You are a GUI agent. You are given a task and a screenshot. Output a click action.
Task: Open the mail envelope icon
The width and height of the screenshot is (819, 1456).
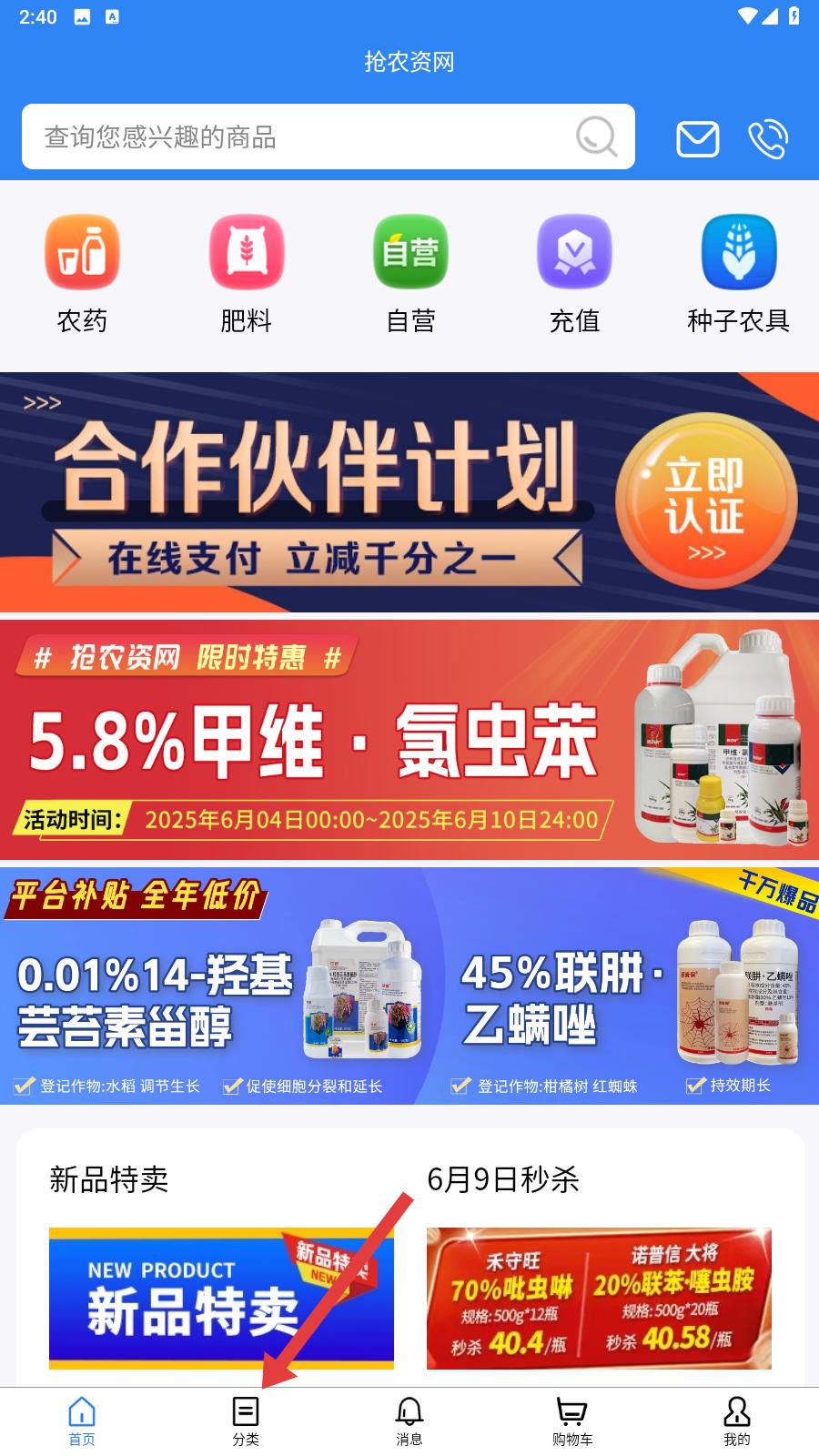point(698,139)
